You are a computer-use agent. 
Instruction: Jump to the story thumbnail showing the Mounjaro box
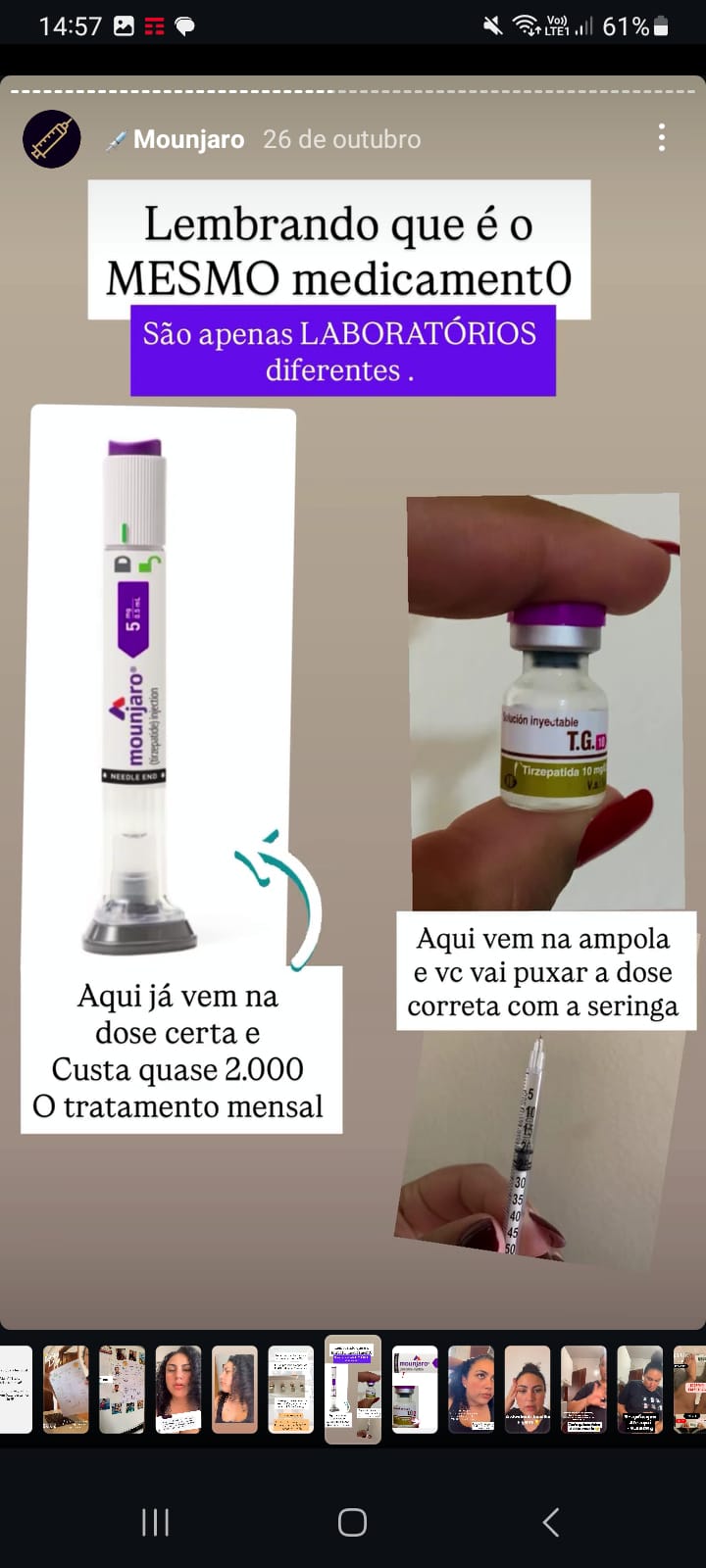coord(415,1389)
